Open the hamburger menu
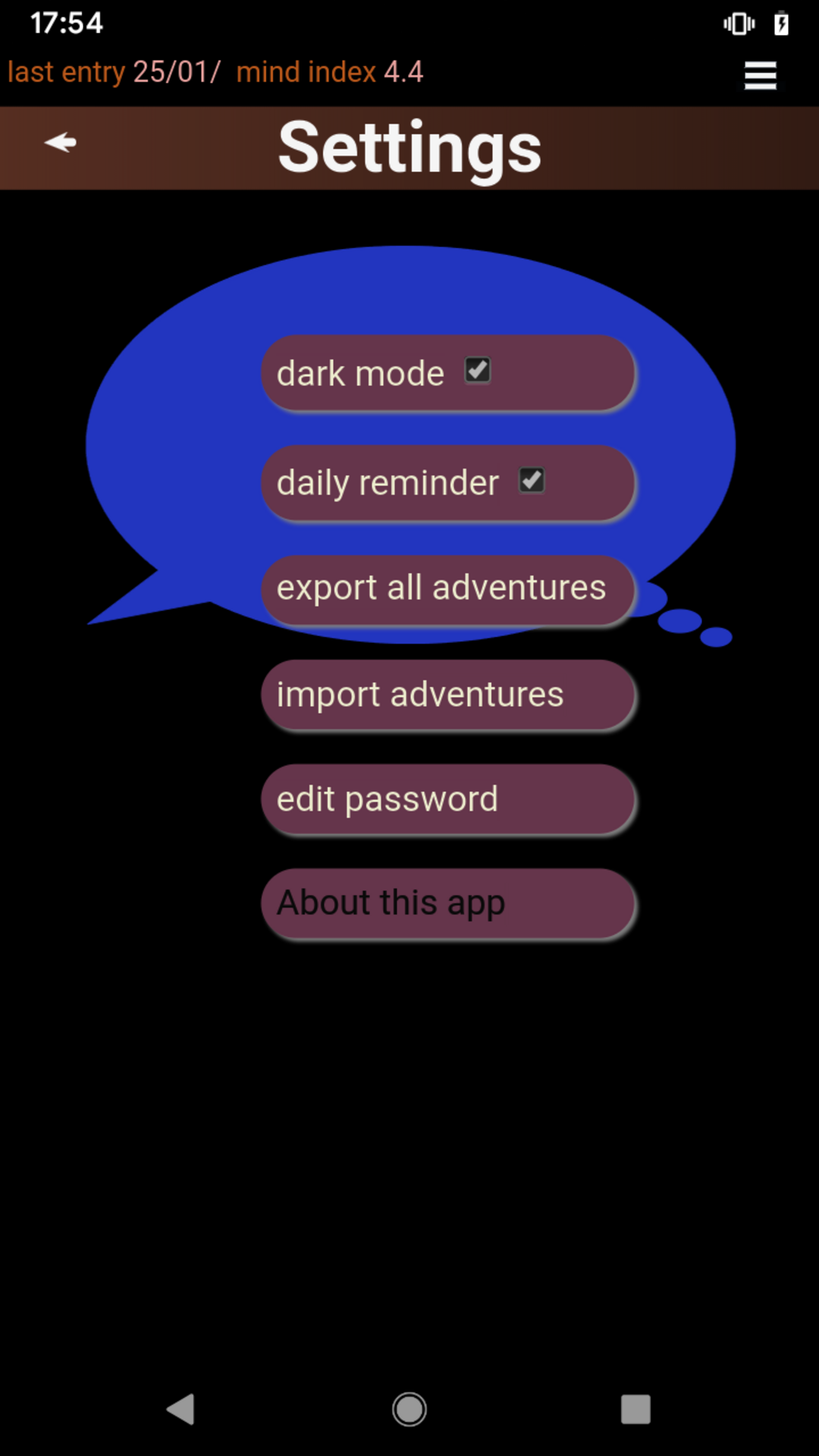This screenshot has width=819, height=1456. click(760, 76)
